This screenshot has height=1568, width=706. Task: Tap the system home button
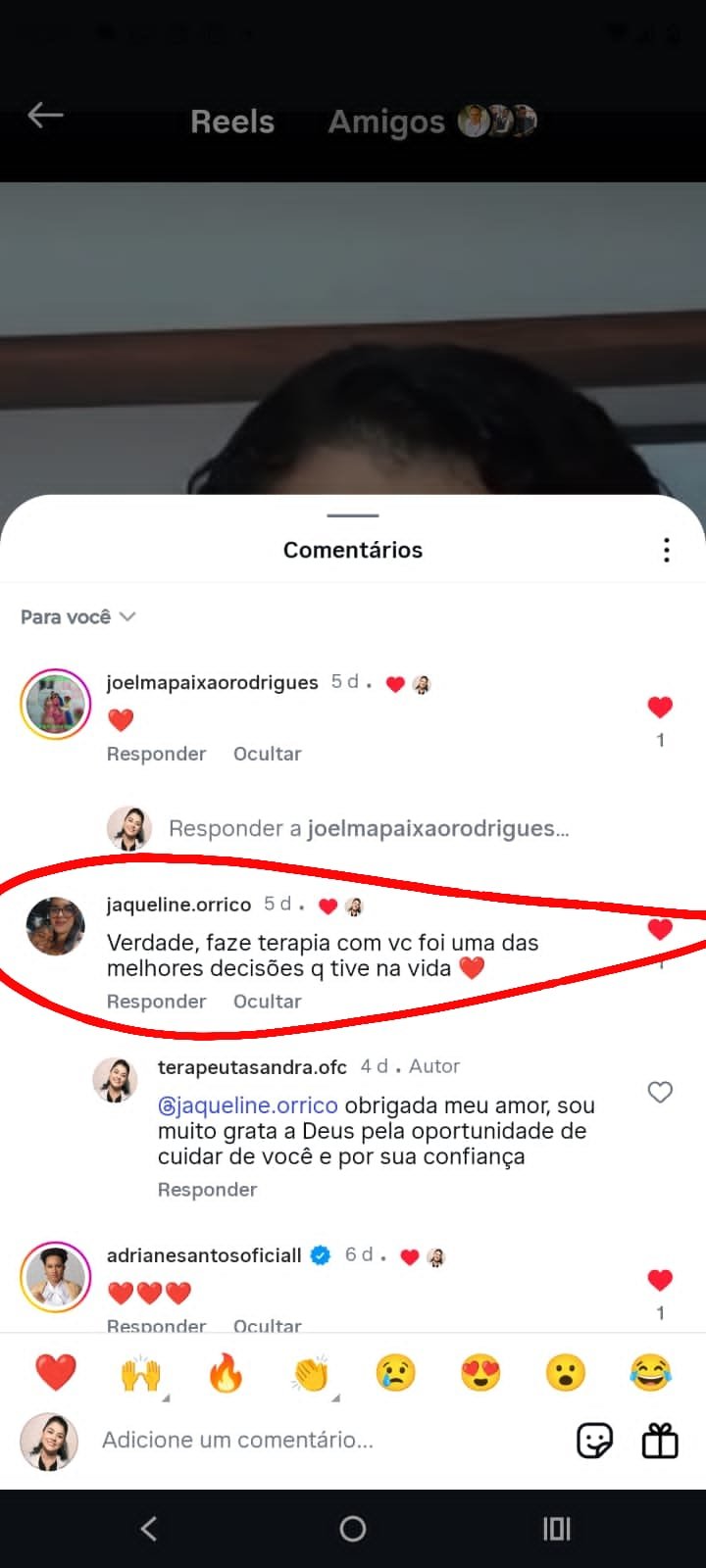click(x=353, y=1529)
